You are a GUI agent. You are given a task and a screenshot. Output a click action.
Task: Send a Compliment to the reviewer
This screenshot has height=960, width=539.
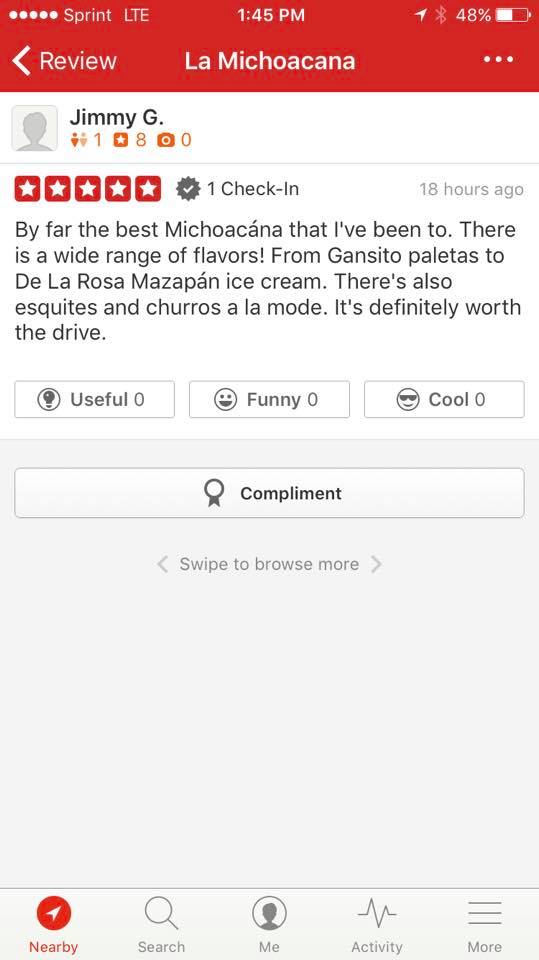click(x=270, y=493)
